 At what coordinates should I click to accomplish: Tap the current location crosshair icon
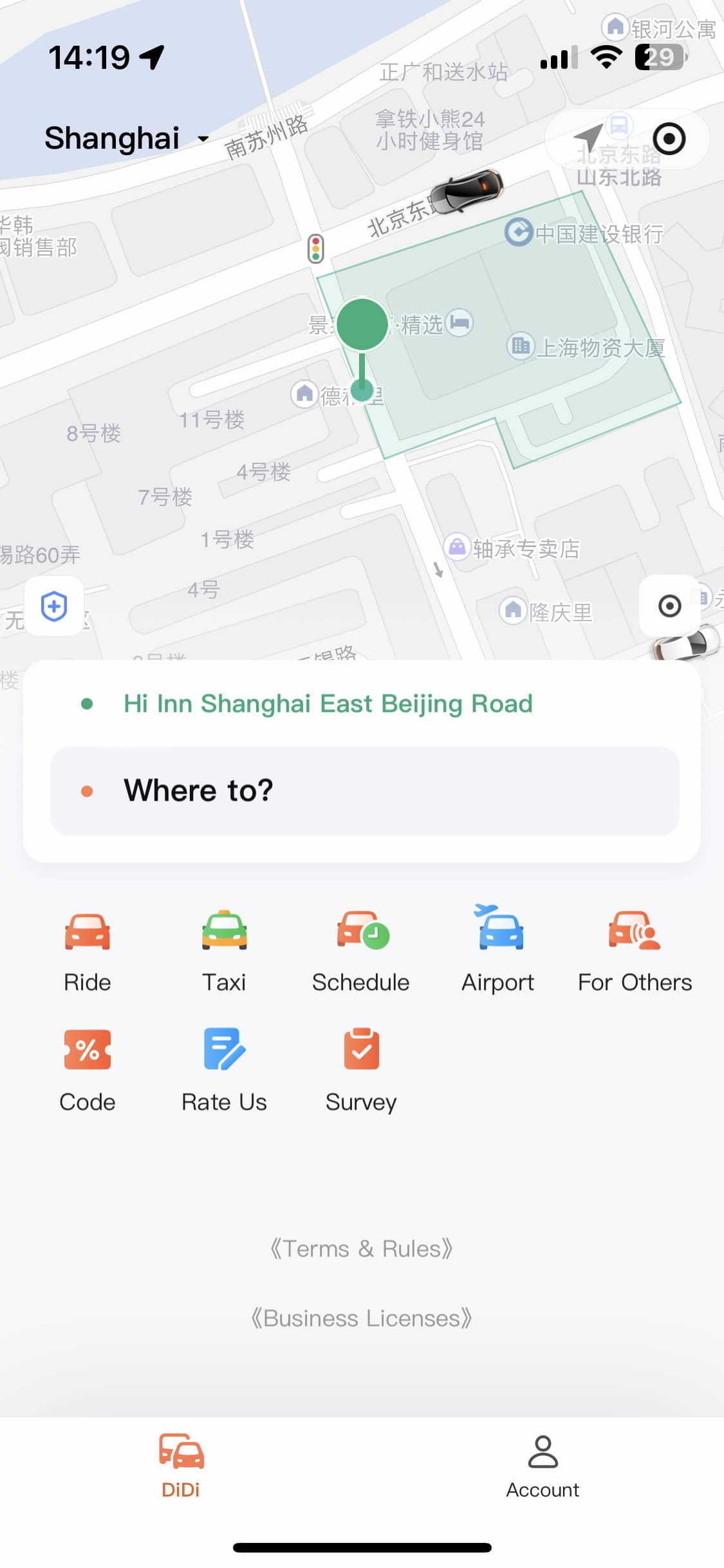pyautogui.click(x=669, y=138)
